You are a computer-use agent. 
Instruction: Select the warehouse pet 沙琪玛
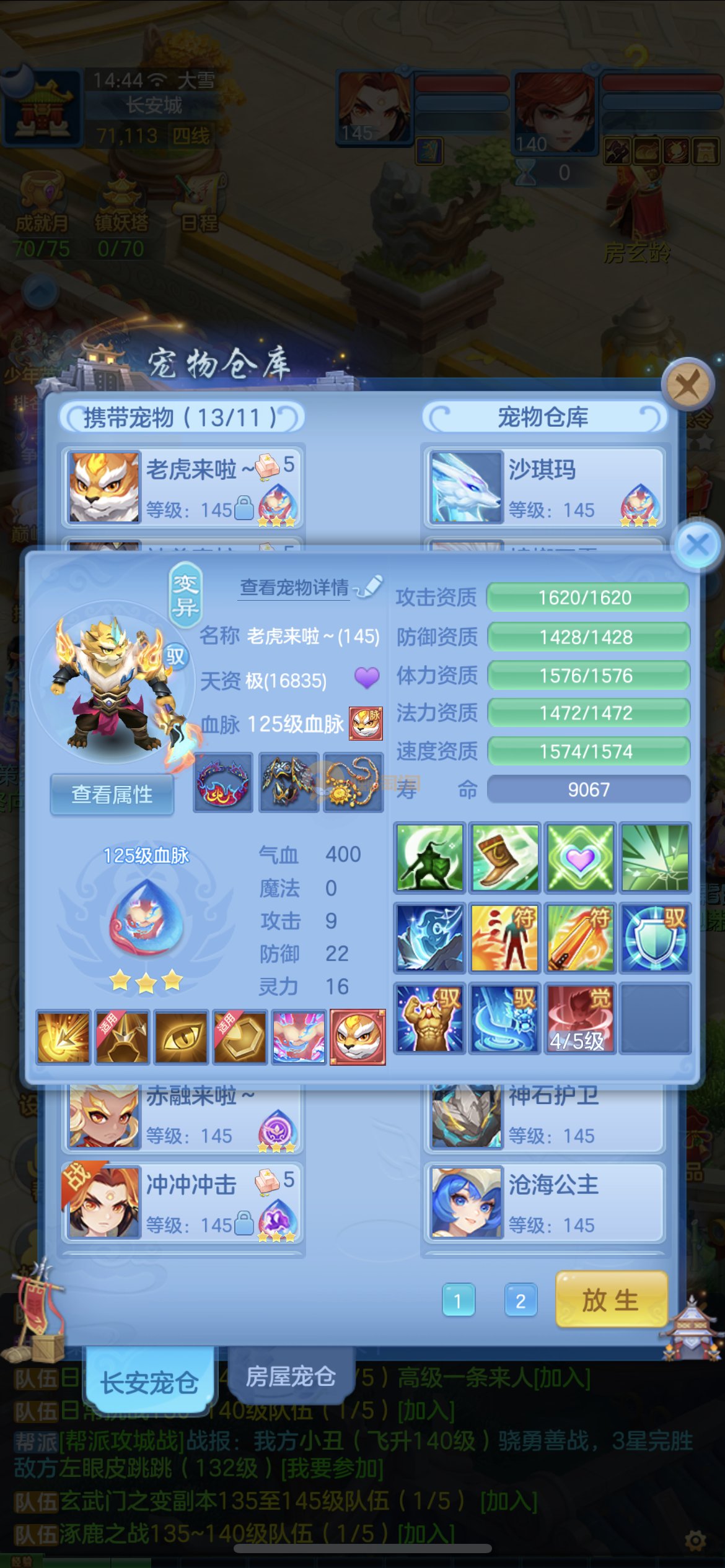click(x=544, y=487)
